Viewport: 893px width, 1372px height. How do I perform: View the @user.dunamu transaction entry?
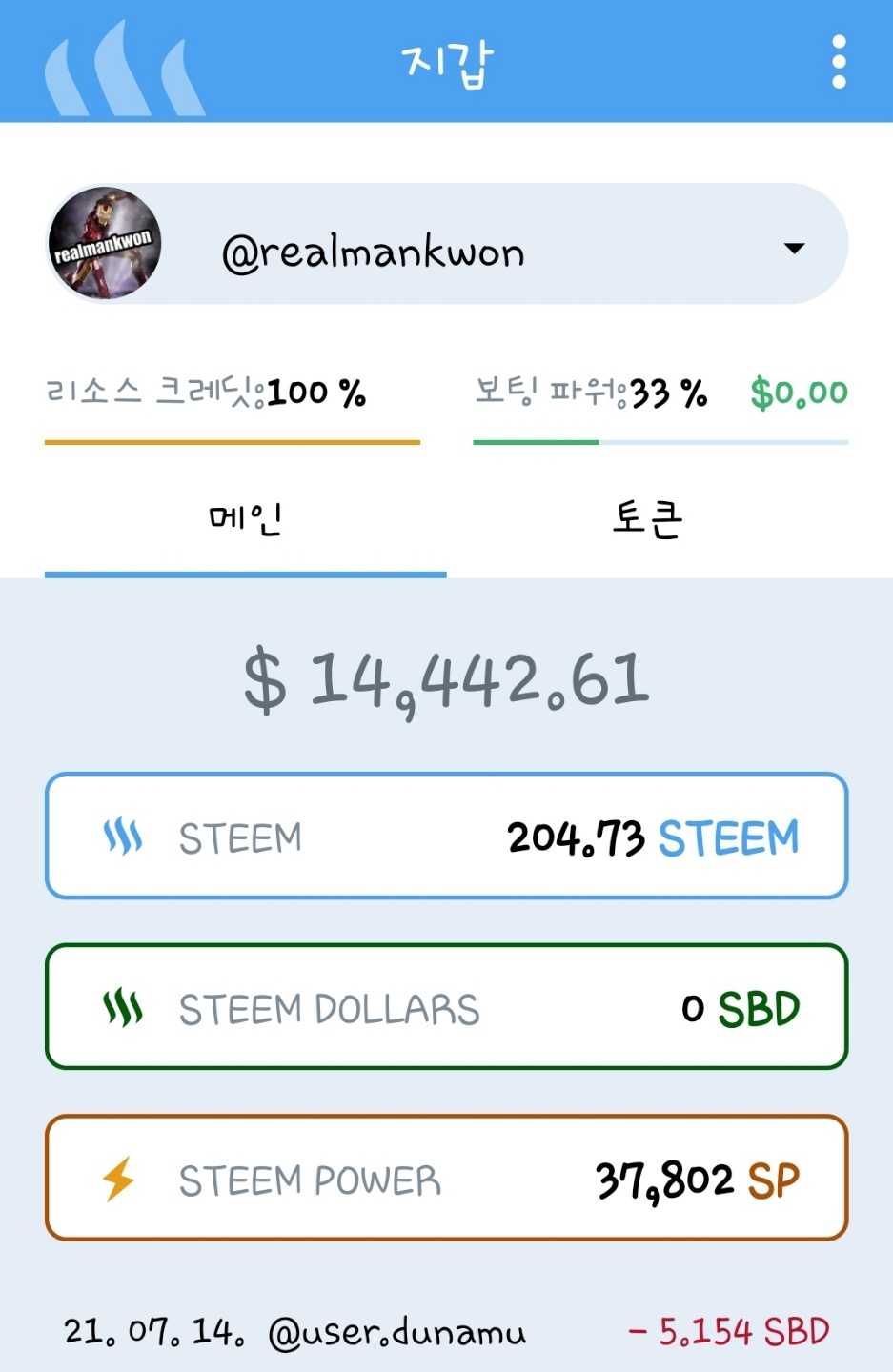coord(446,1331)
